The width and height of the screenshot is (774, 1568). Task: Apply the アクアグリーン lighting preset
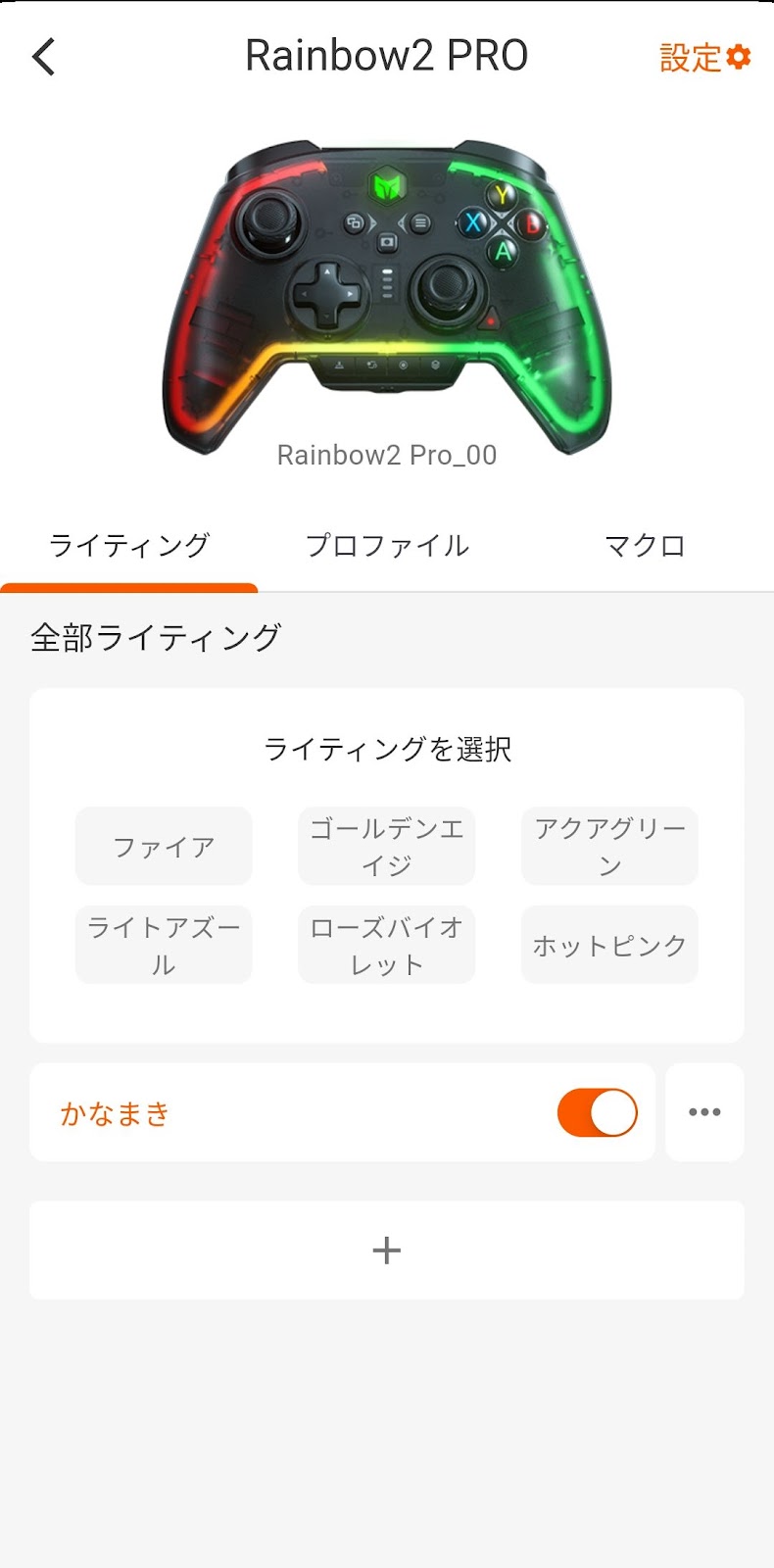(x=609, y=847)
